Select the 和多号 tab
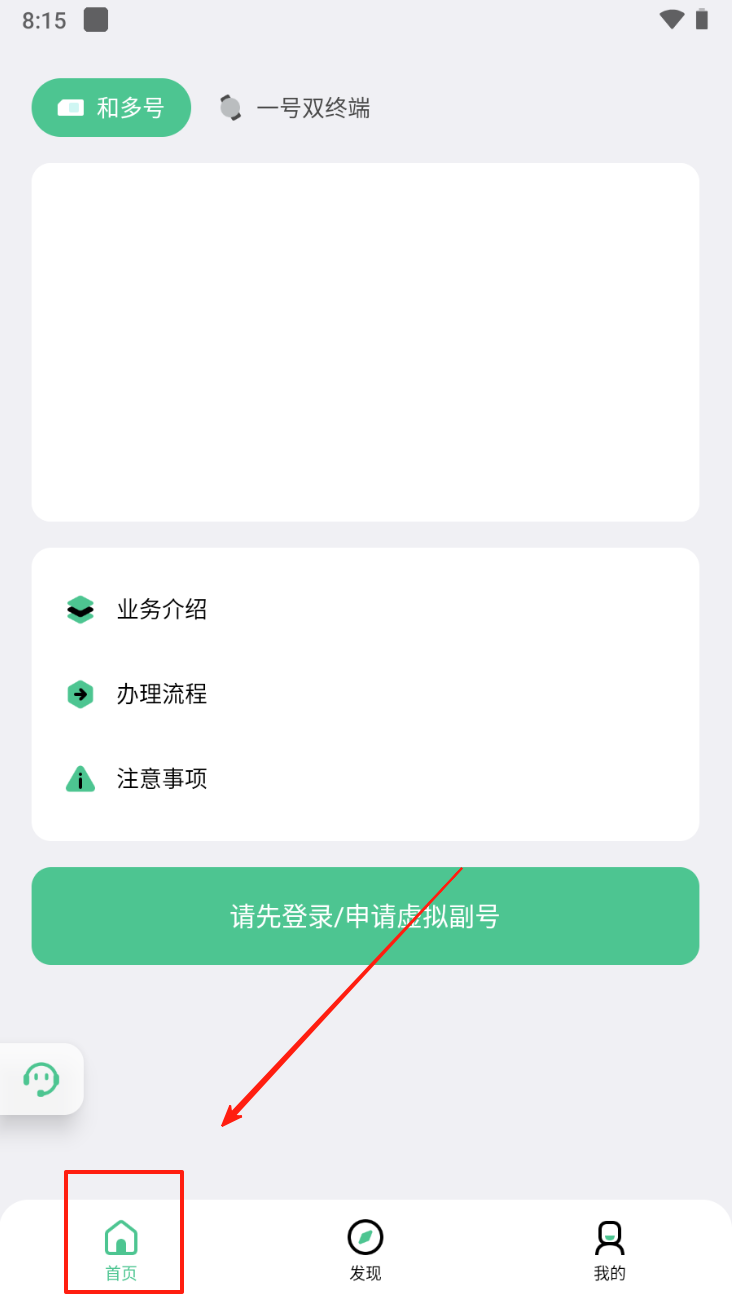 click(x=111, y=108)
